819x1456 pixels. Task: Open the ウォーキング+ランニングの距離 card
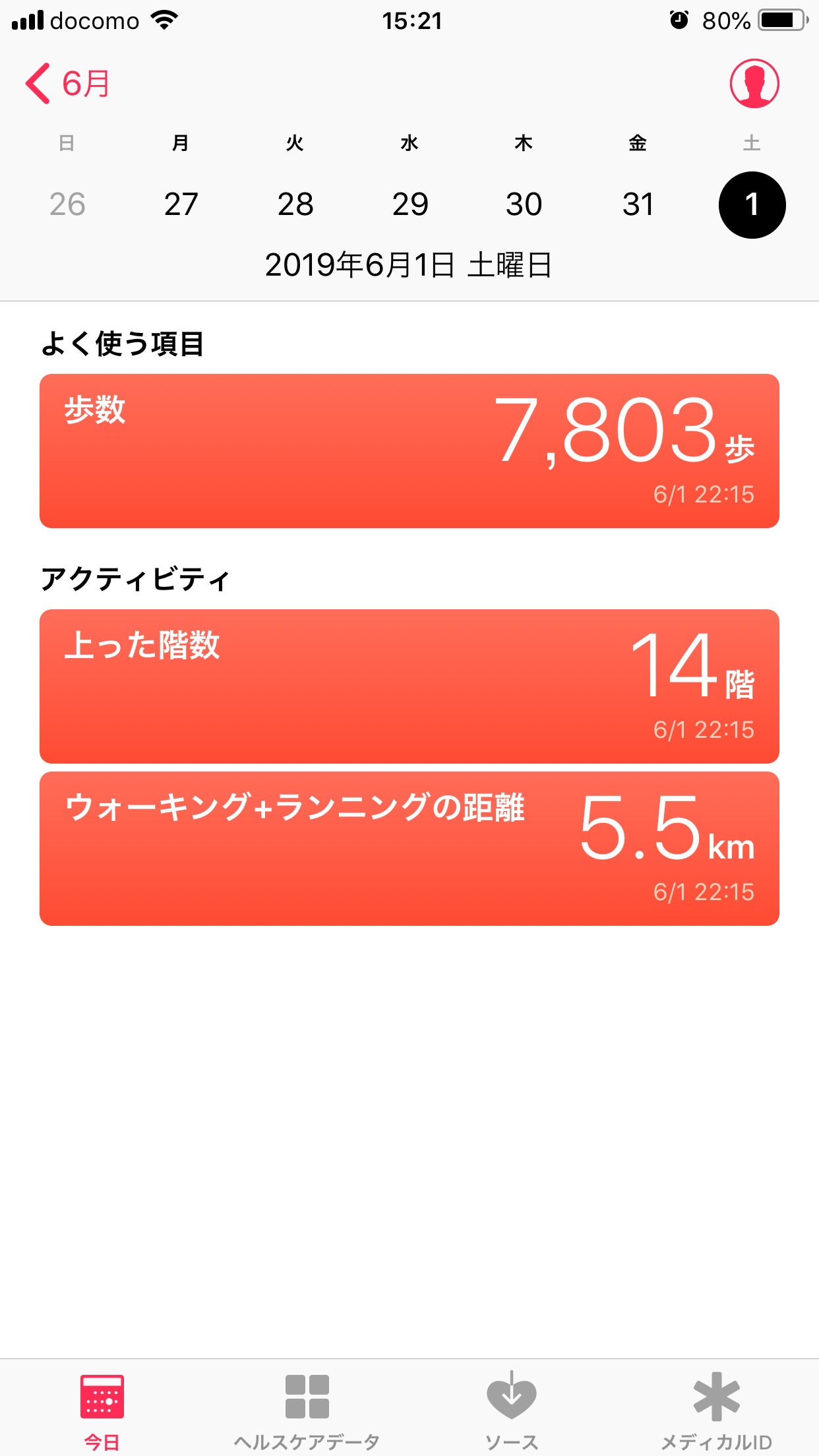point(409,849)
